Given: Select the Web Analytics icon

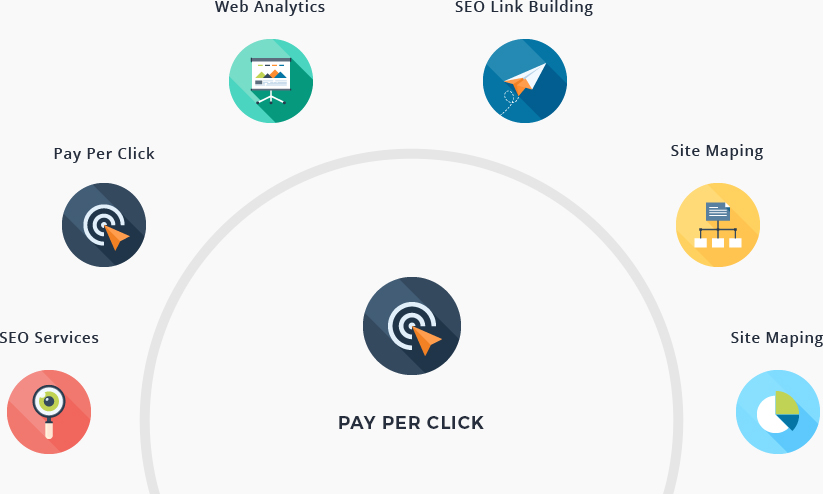Looking at the screenshot, I should 271,80.
